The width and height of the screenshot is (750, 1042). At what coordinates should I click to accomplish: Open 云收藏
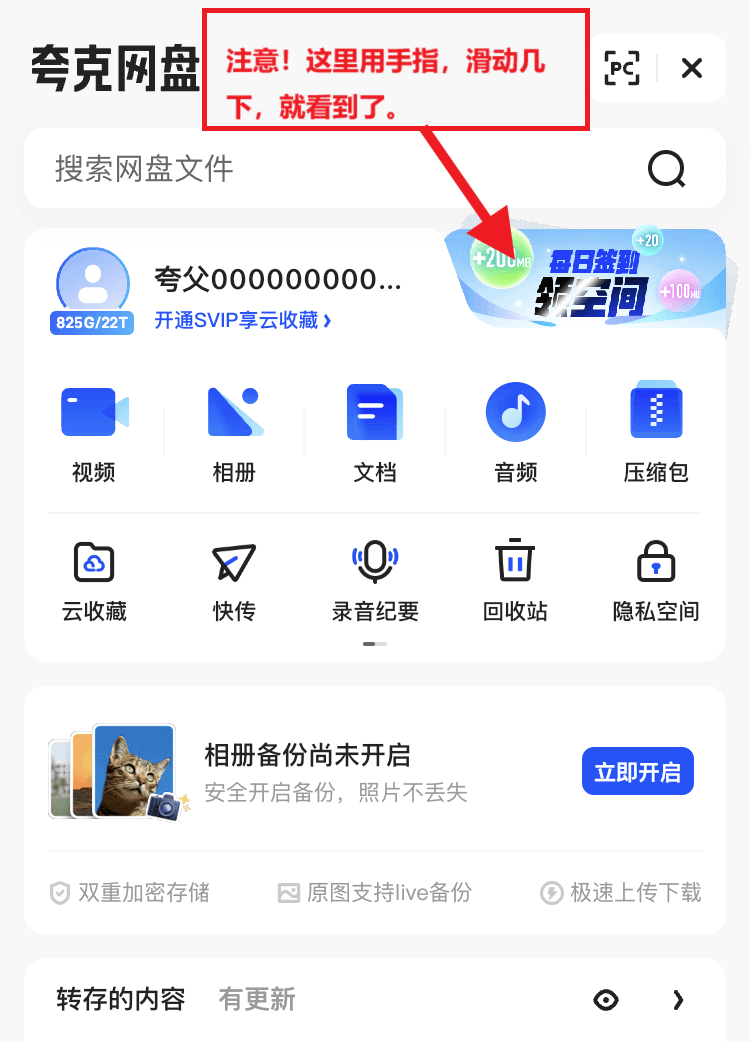[94, 577]
